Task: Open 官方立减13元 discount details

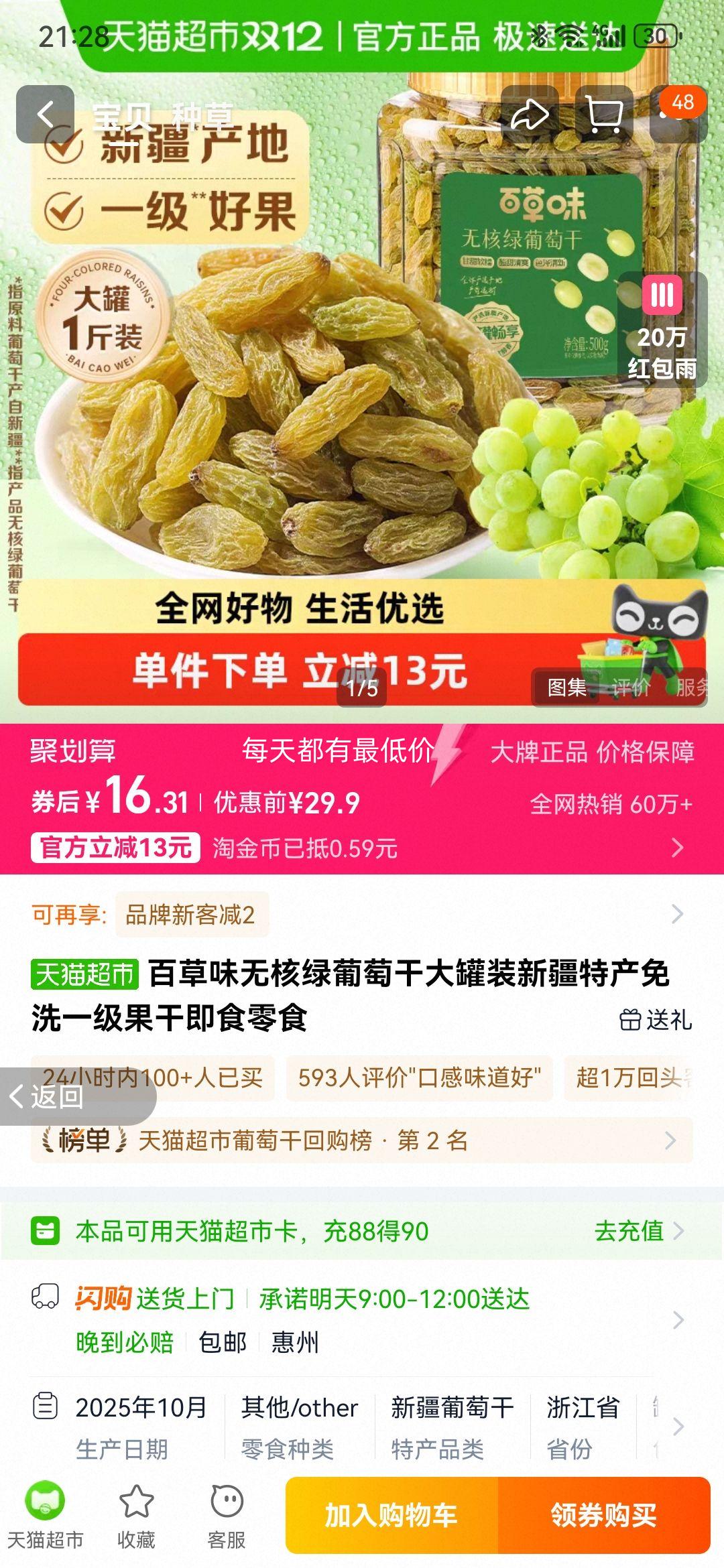Action: (115, 848)
